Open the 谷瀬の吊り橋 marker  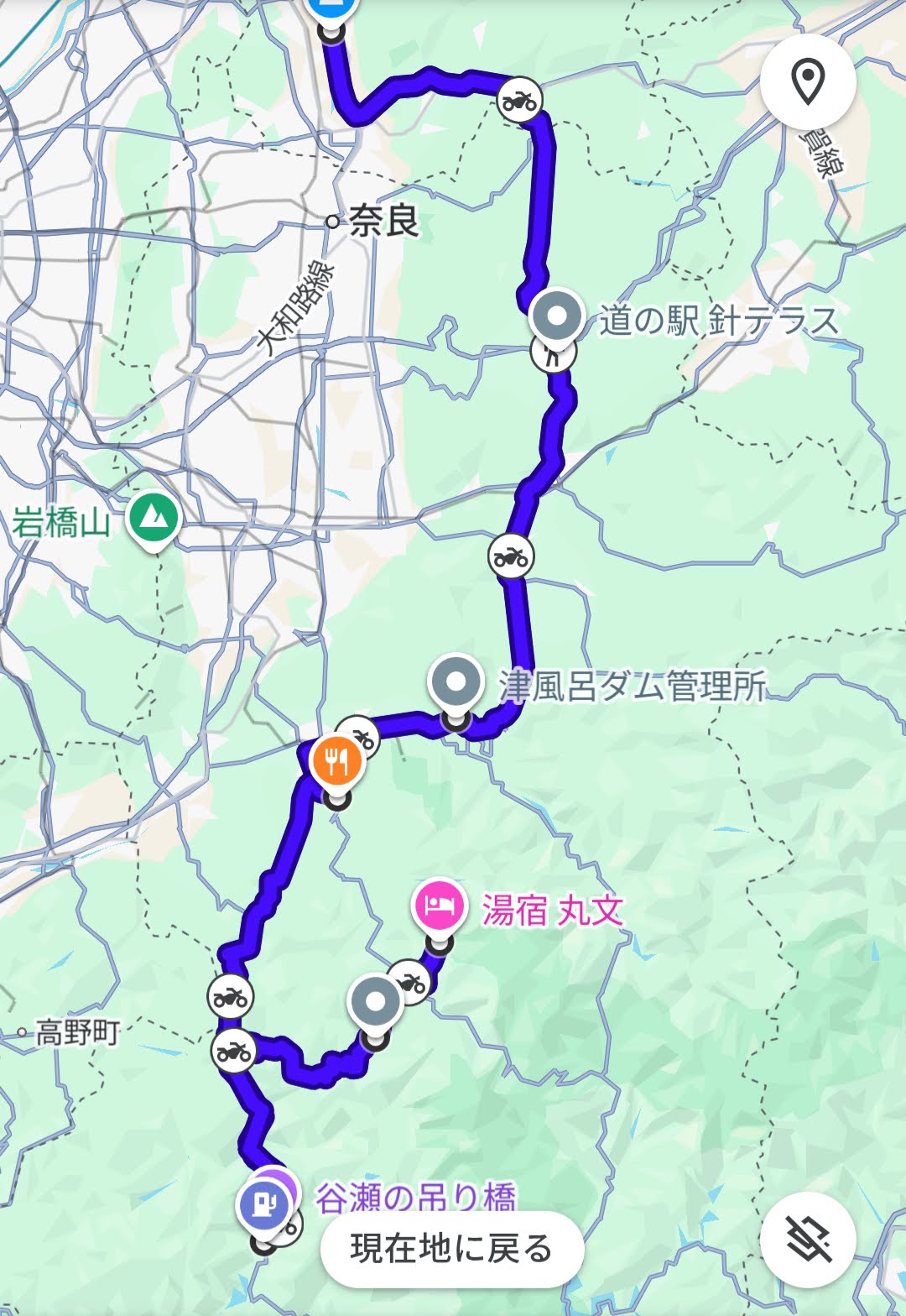tap(284, 1182)
